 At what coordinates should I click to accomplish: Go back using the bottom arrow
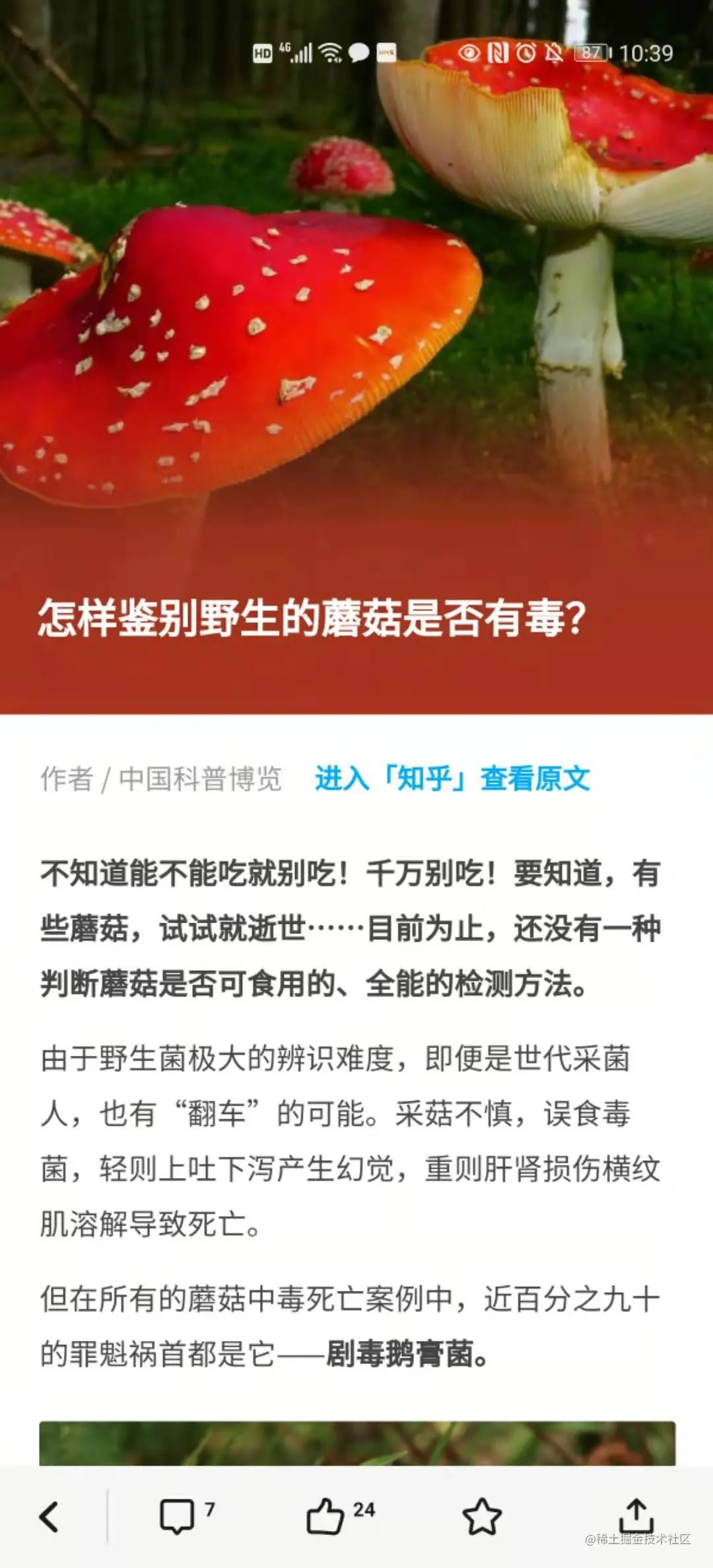[x=49, y=1517]
